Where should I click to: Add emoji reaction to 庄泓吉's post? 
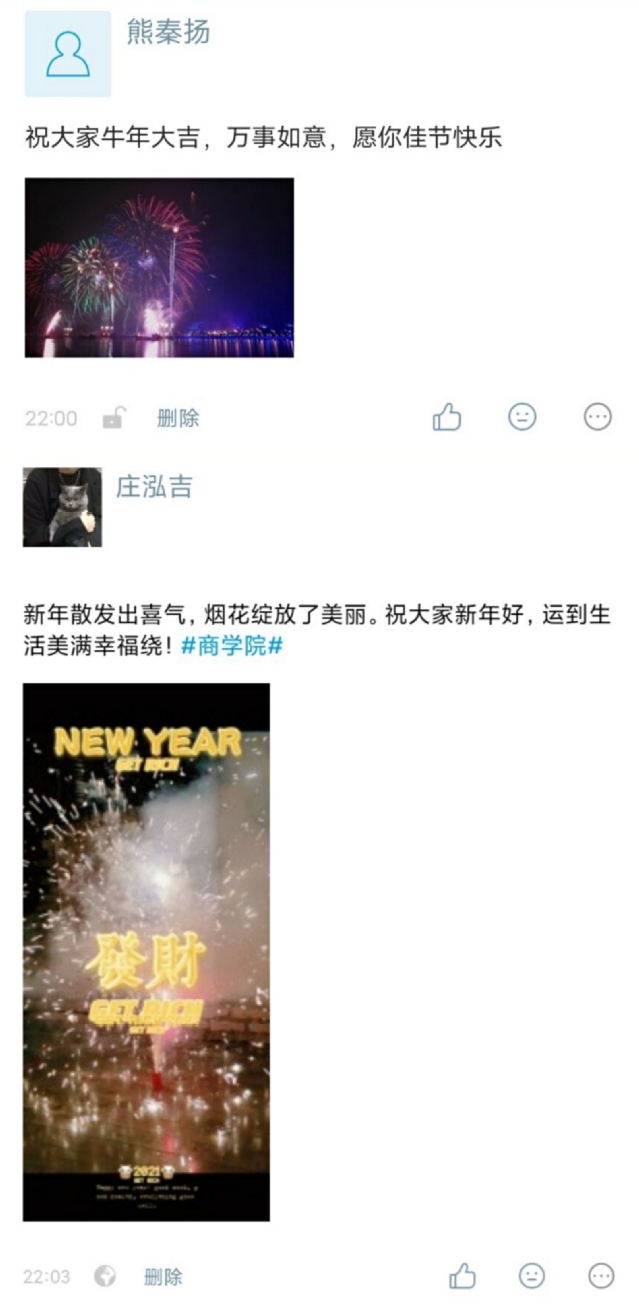(x=532, y=1276)
